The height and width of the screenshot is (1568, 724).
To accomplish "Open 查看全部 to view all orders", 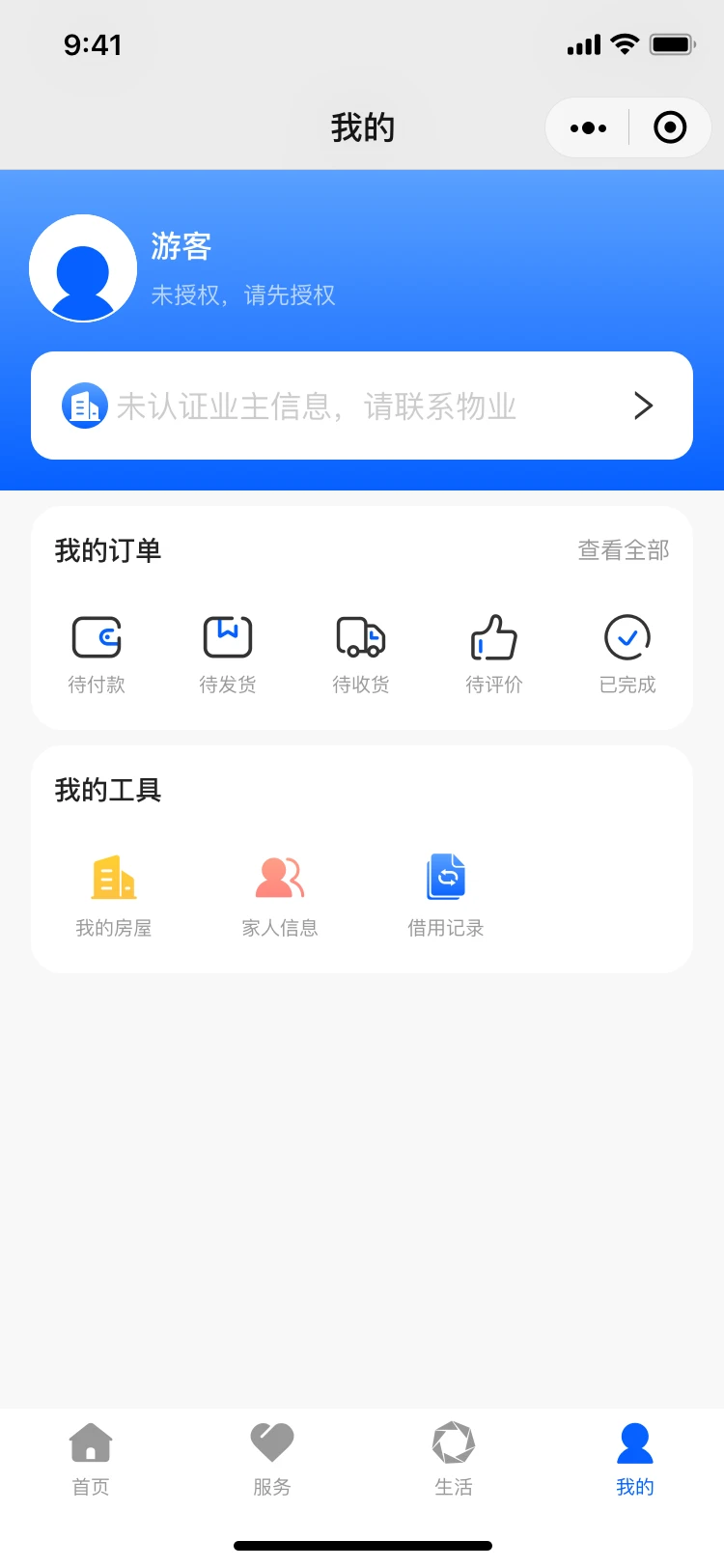I will pos(623,550).
